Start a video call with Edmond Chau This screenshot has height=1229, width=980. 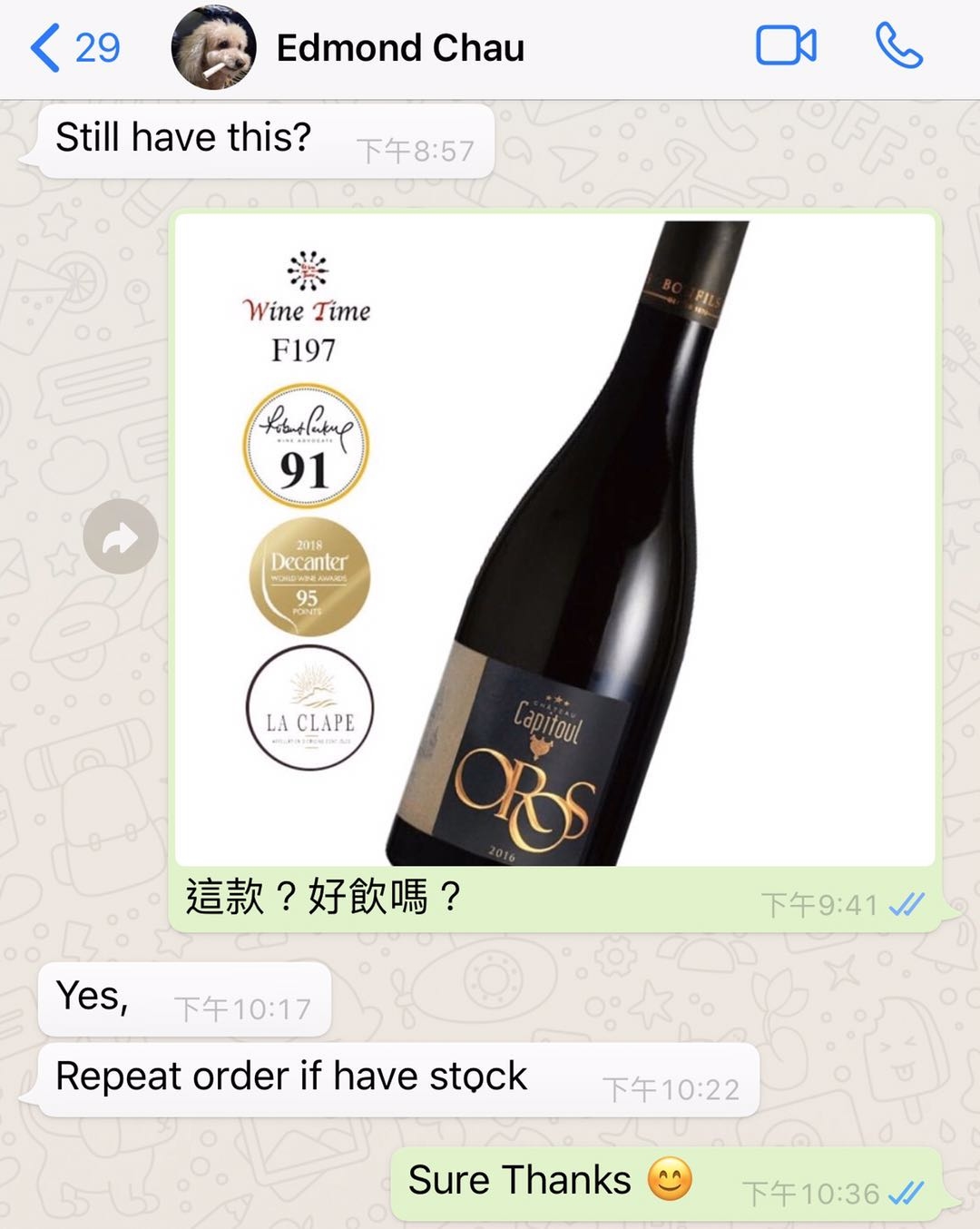click(786, 46)
